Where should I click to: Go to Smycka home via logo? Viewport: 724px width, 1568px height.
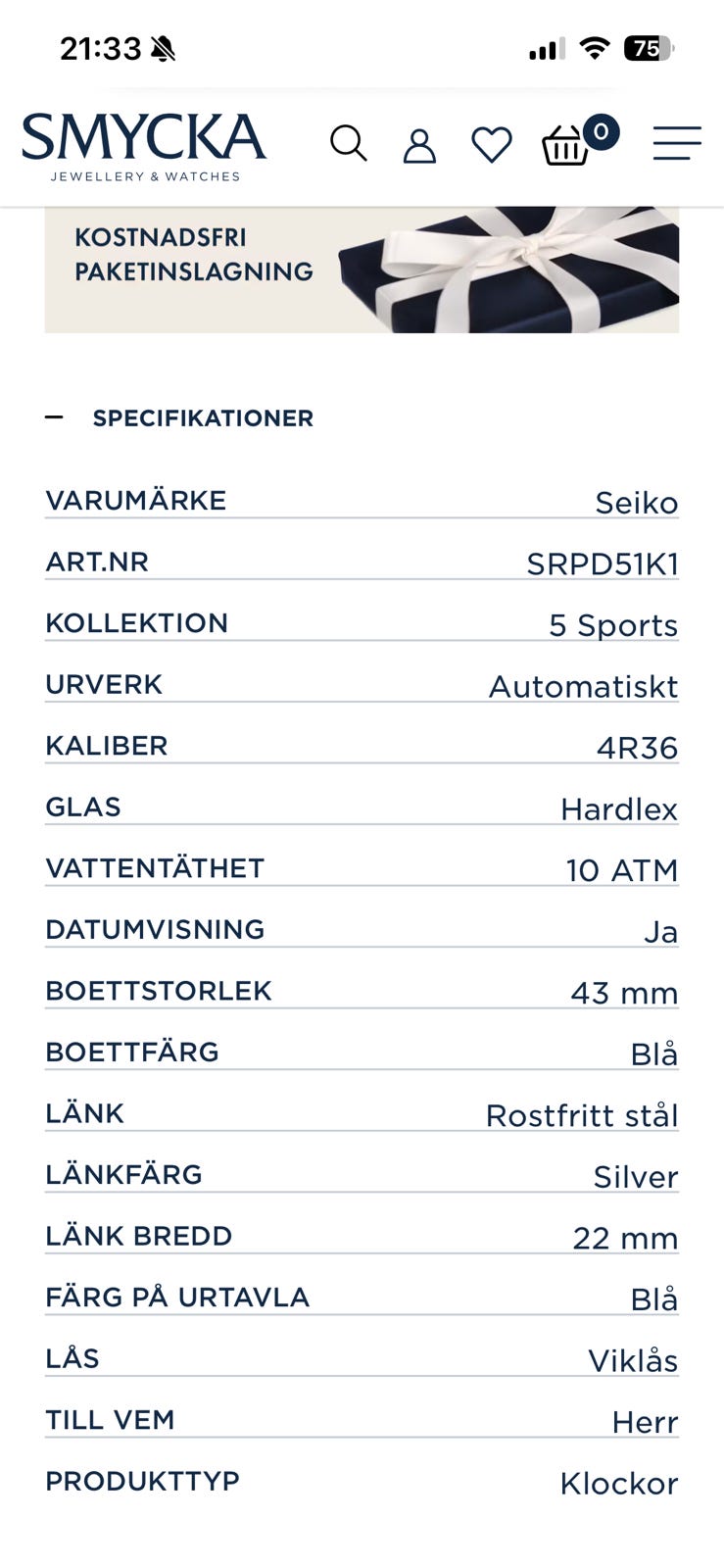coord(144,147)
